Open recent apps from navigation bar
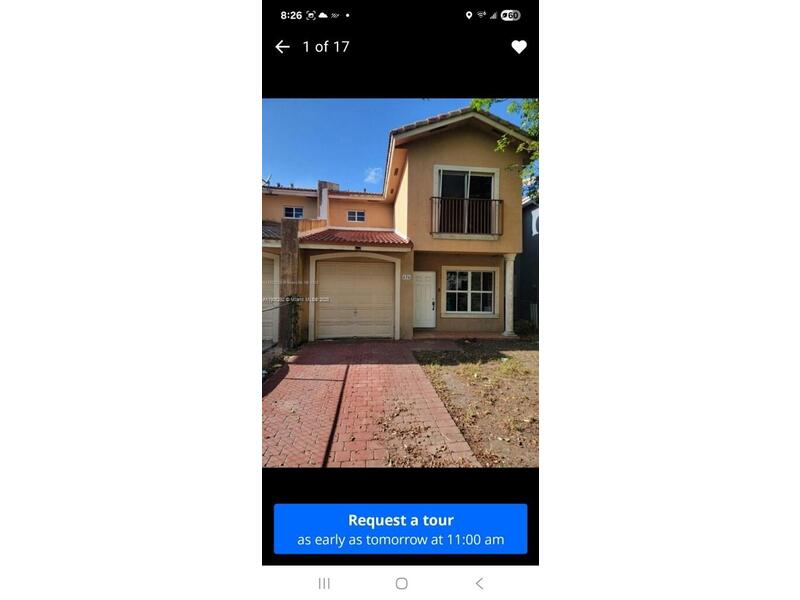Screen dimensions: 800x600 324,583
